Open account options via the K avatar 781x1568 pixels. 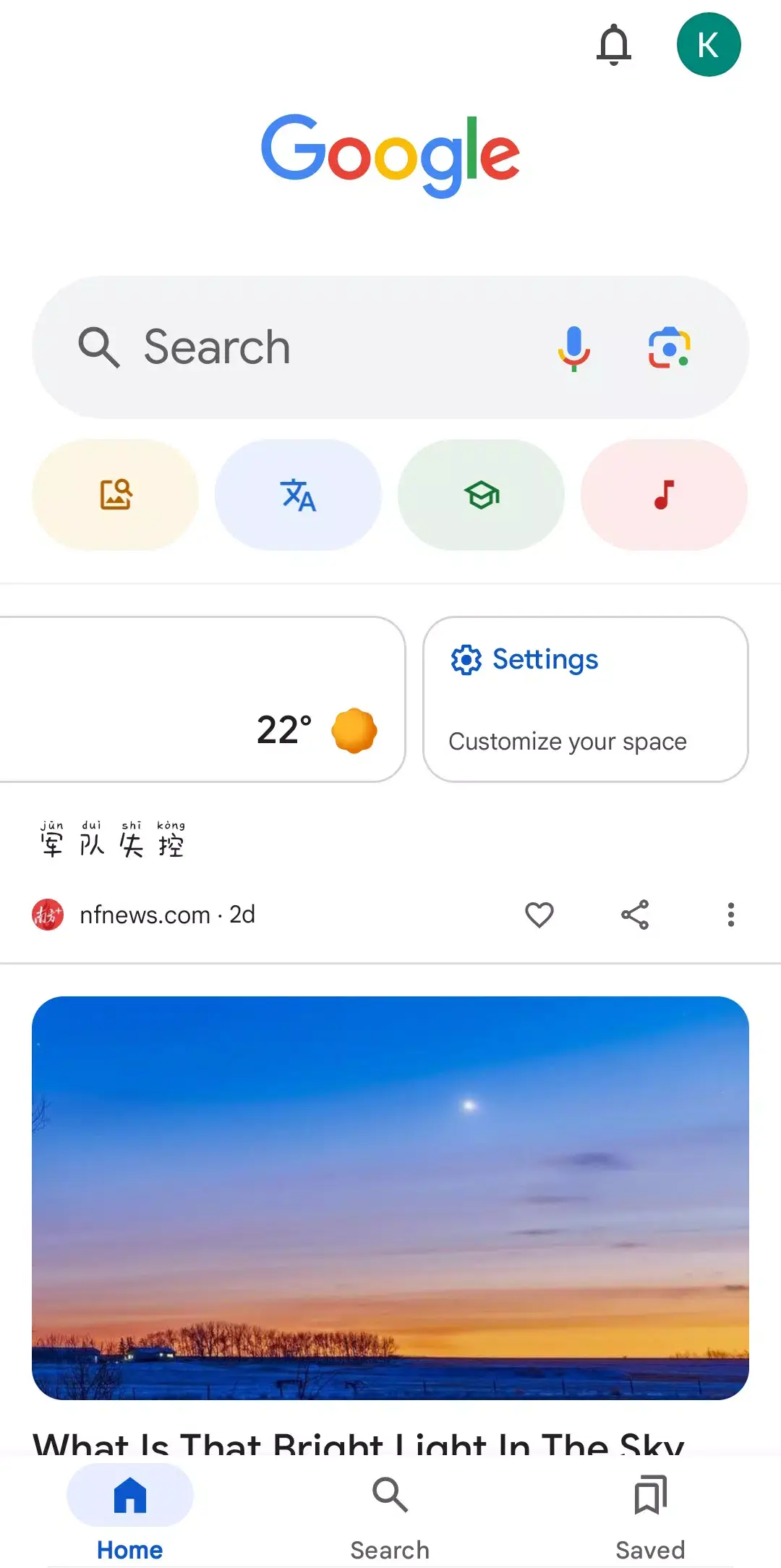click(x=709, y=44)
